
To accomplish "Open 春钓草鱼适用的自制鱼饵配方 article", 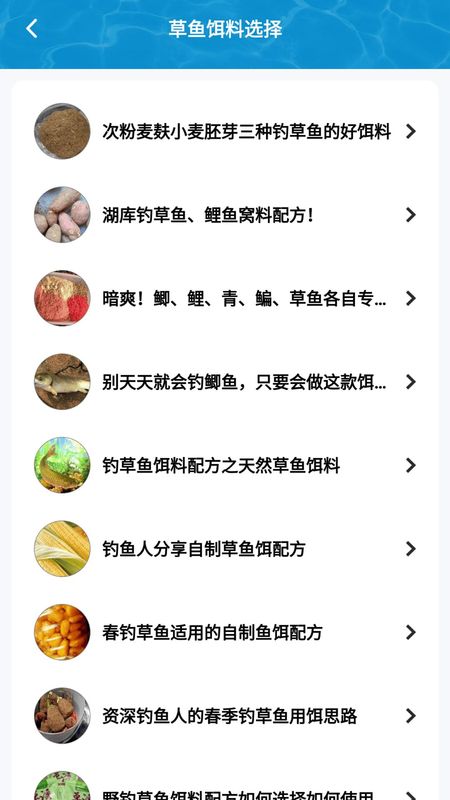I will click(225, 633).
